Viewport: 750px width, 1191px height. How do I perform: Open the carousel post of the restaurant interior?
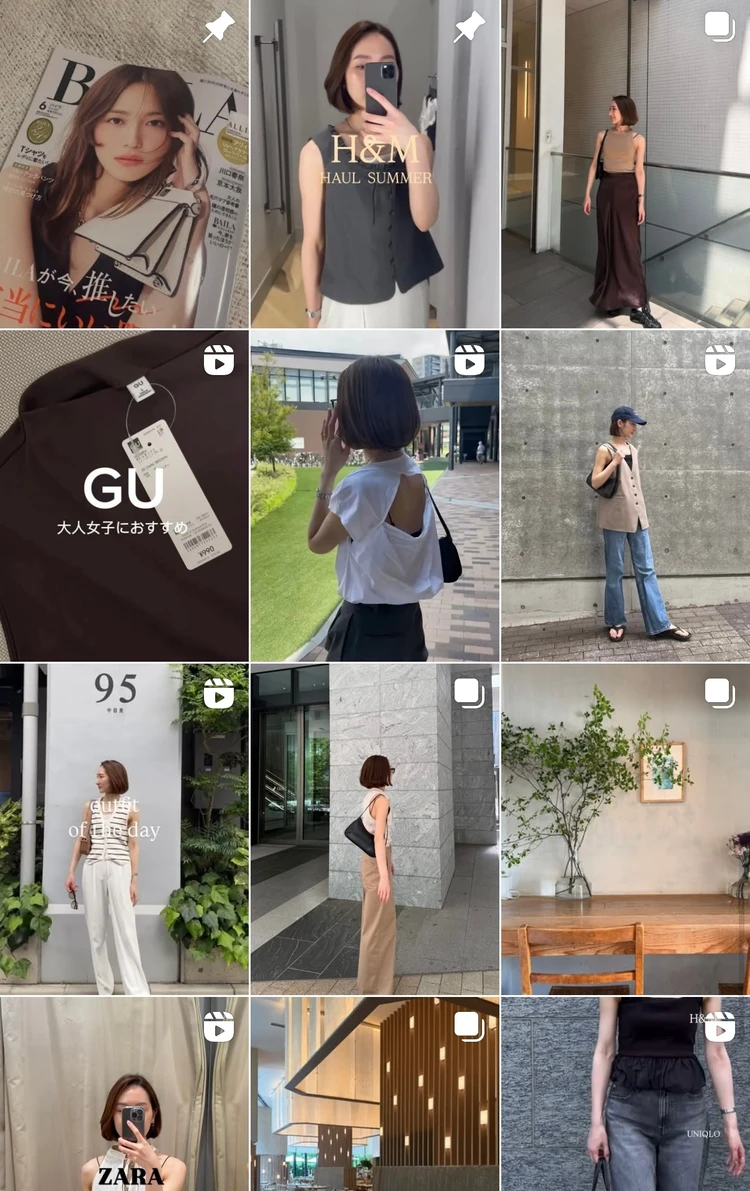click(x=375, y=1095)
